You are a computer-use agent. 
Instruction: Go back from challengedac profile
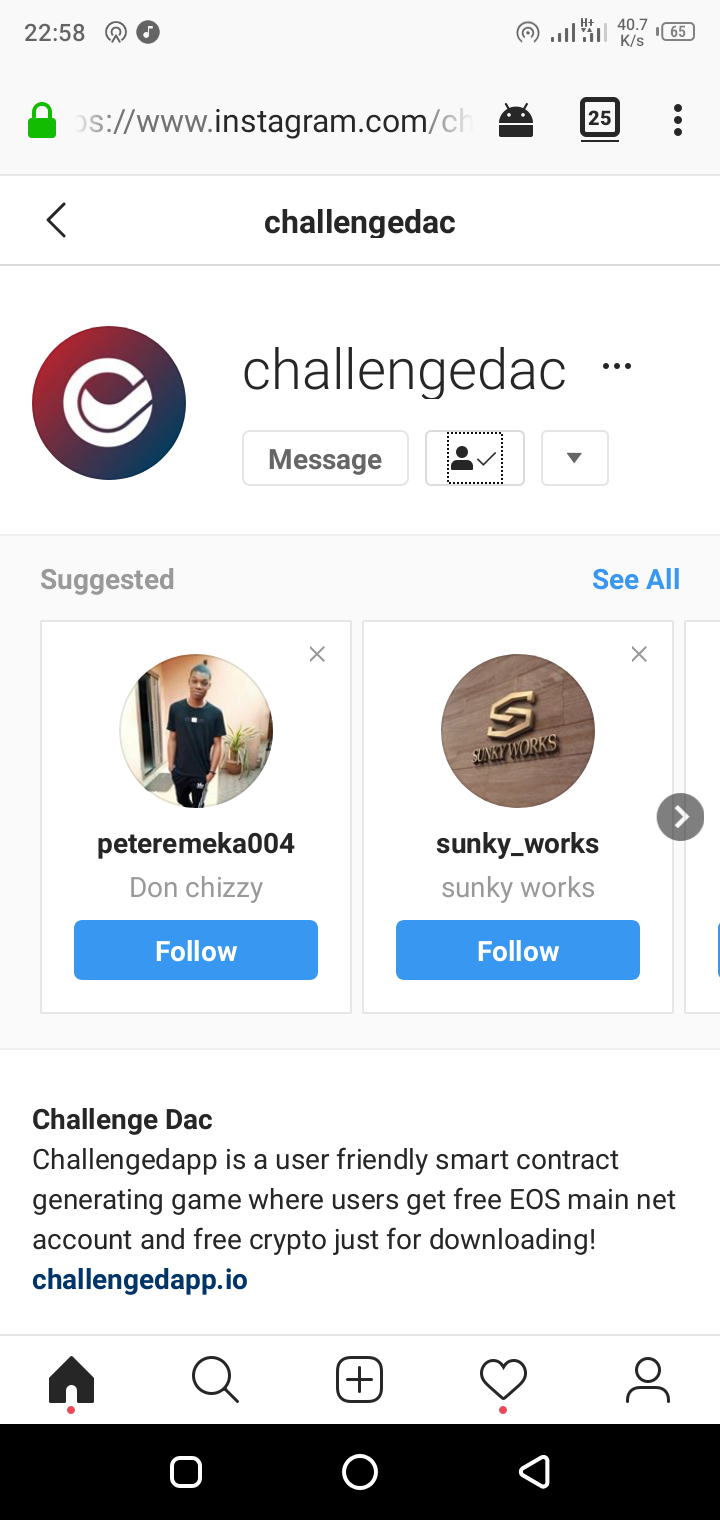click(x=56, y=221)
